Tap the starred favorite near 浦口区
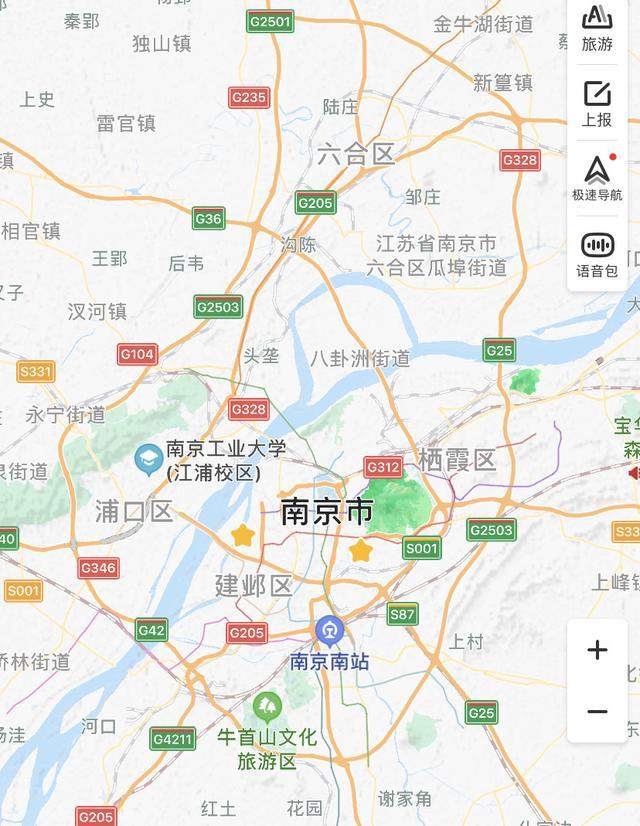 tap(242, 535)
